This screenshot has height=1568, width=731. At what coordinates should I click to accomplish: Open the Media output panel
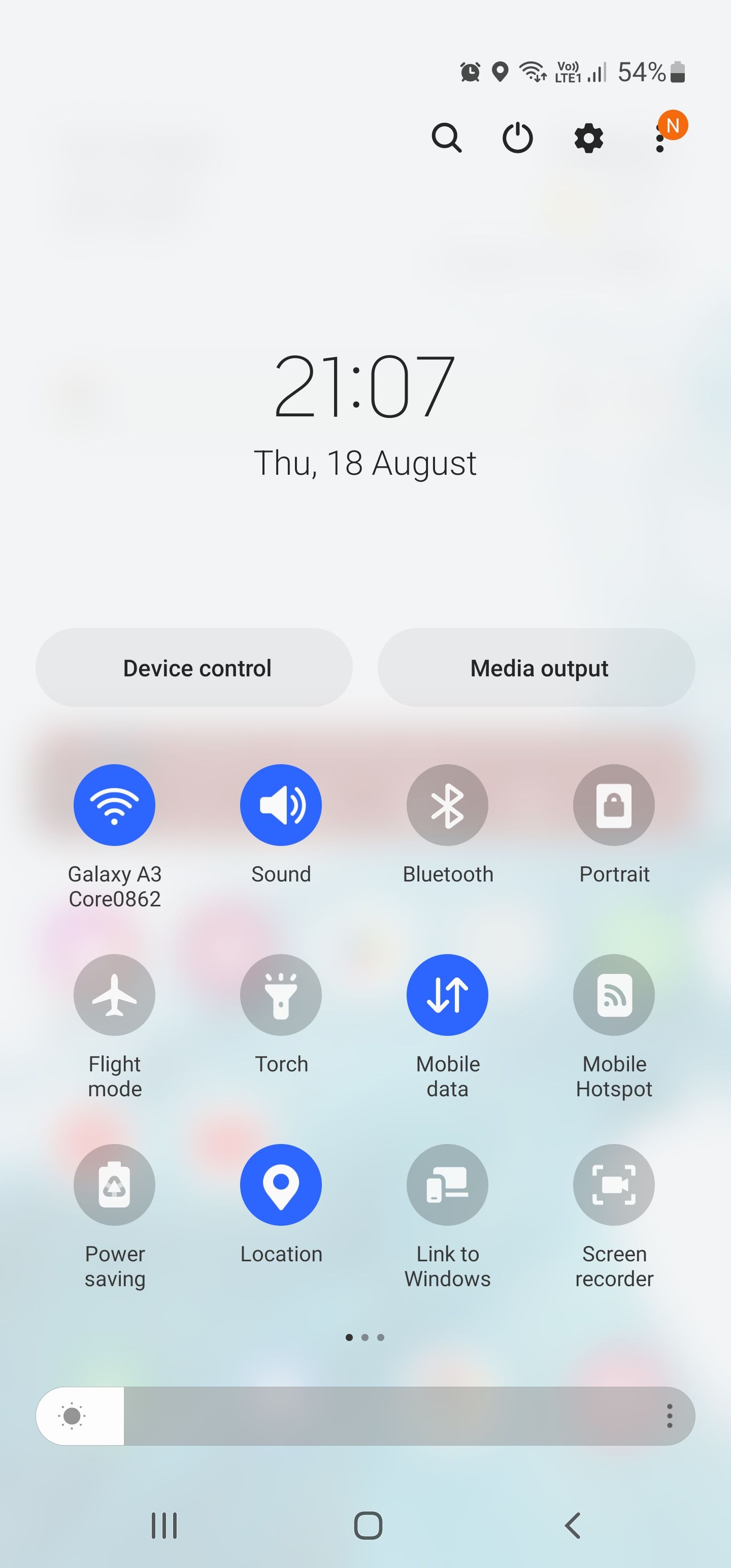coord(538,667)
